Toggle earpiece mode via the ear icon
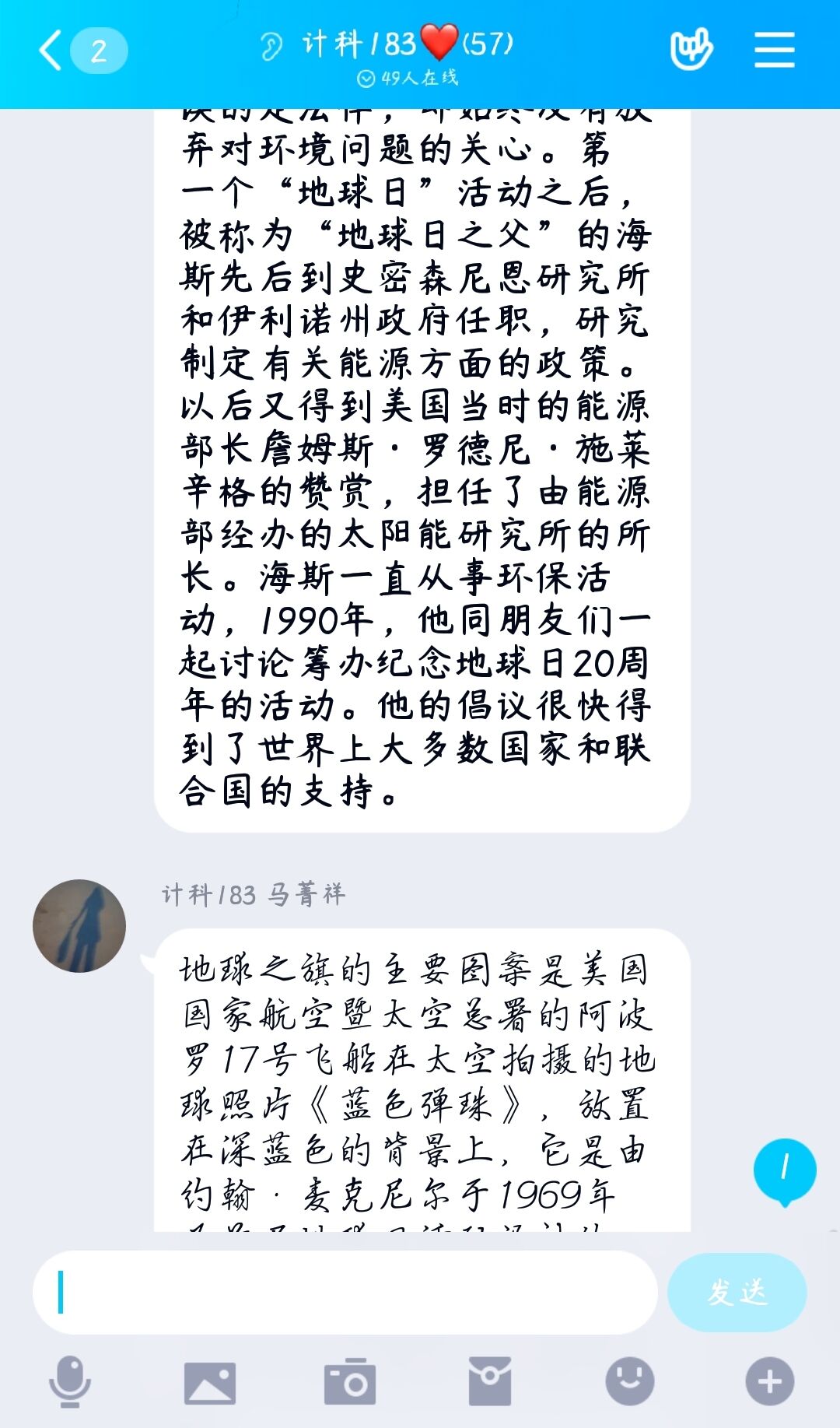The width and height of the screenshot is (840, 1428). 271,47
